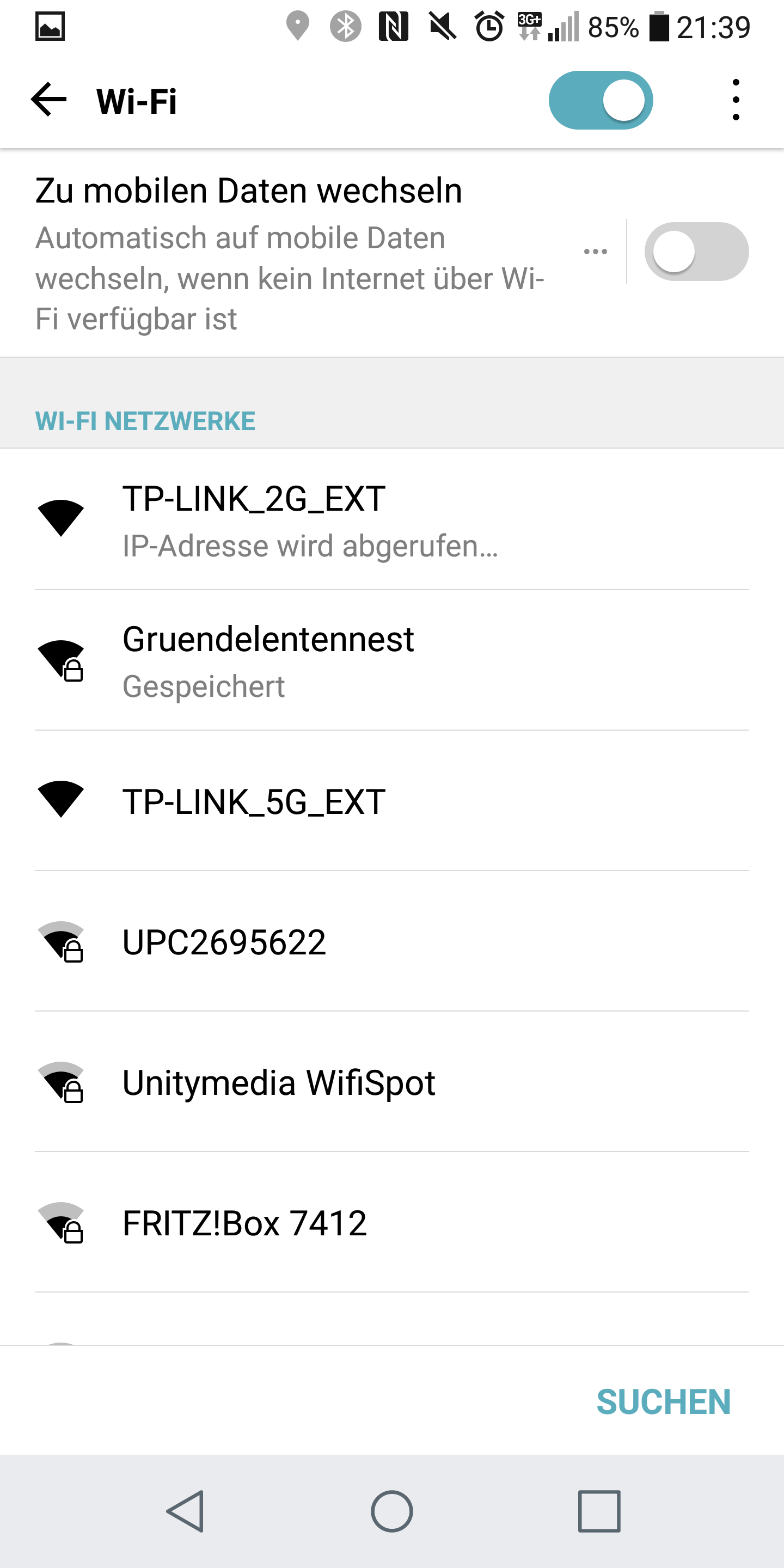Select FRITZ!Box 7412 from the list
The width and height of the screenshot is (784, 1568).
pos(392,1223)
